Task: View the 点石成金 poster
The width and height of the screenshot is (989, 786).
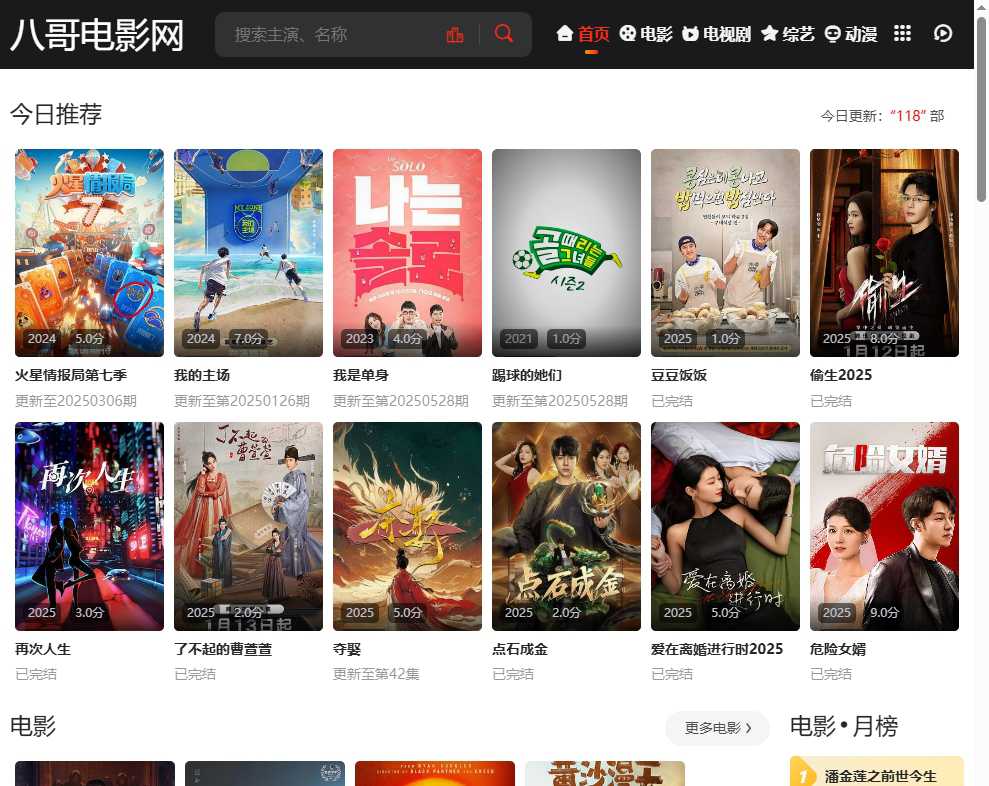Action: [566, 526]
